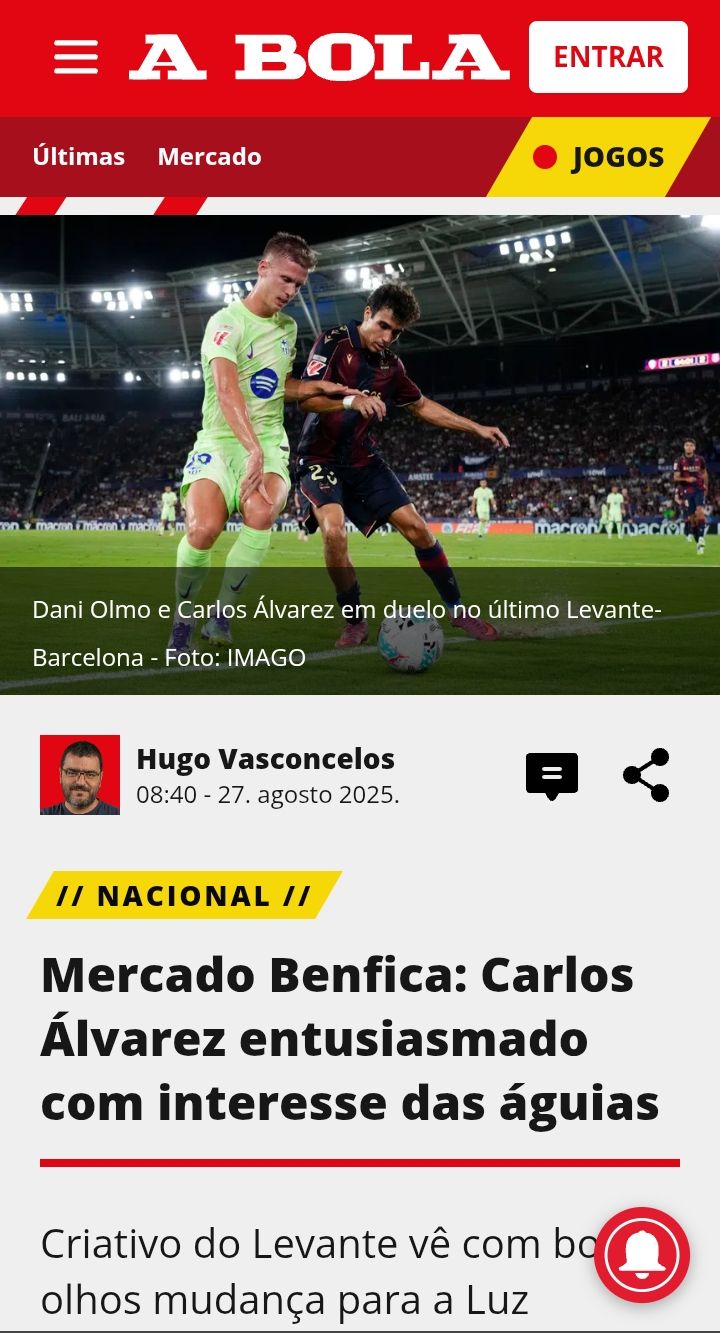The image size is (720, 1333).
Task: Open the hamburger menu
Action: coord(76,57)
